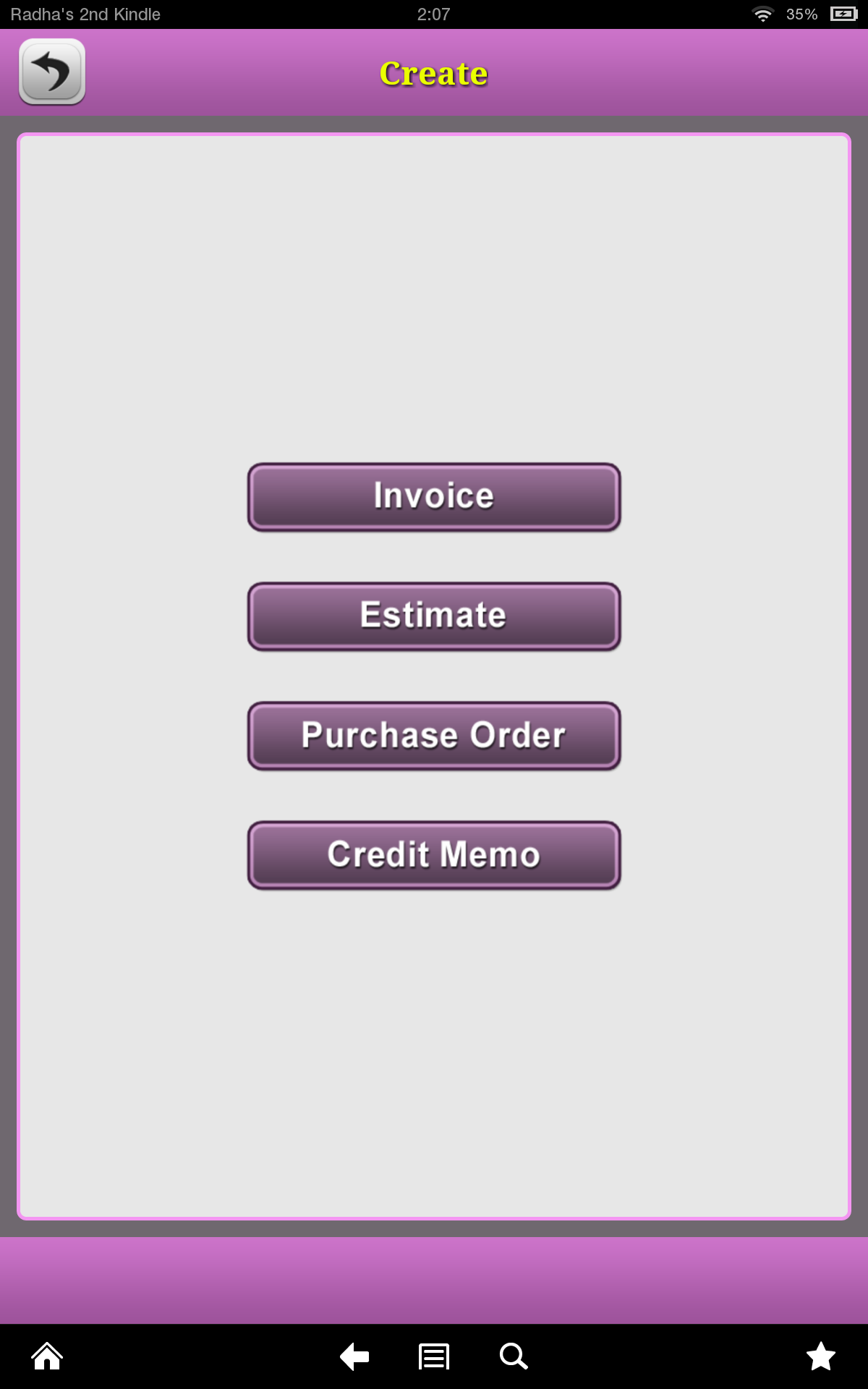Image resolution: width=868 pixels, height=1389 pixels.
Task: Tap the gray content panel background
Action: [434, 289]
